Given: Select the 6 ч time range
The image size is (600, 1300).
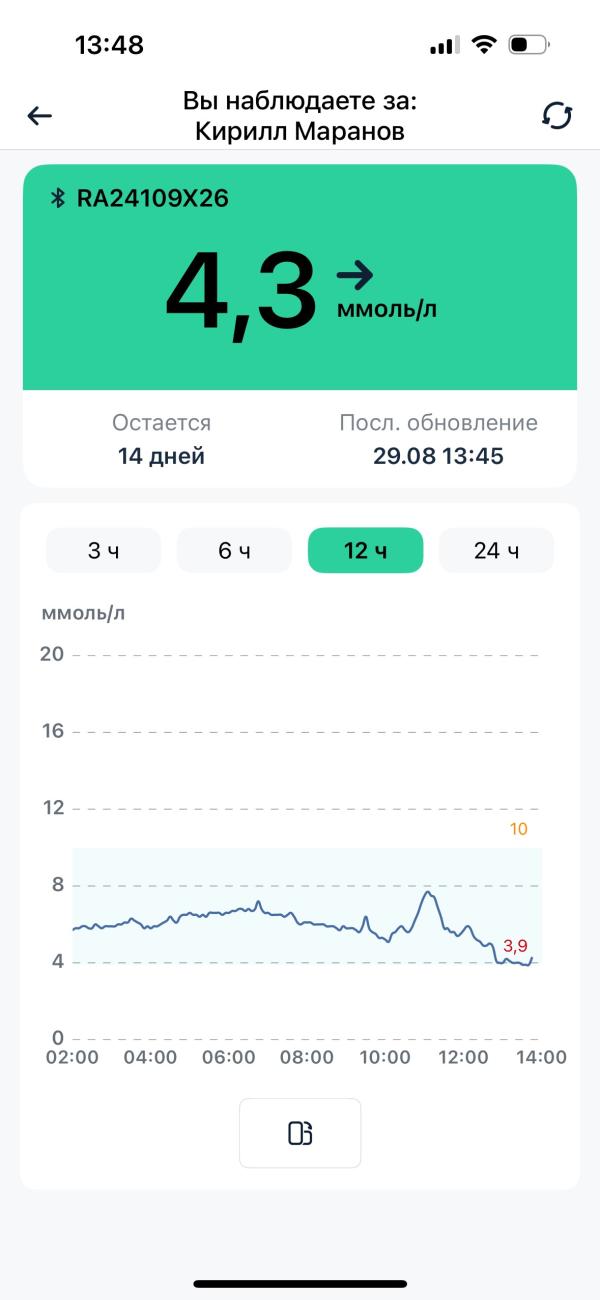Looking at the screenshot, I should click(234, 550).
